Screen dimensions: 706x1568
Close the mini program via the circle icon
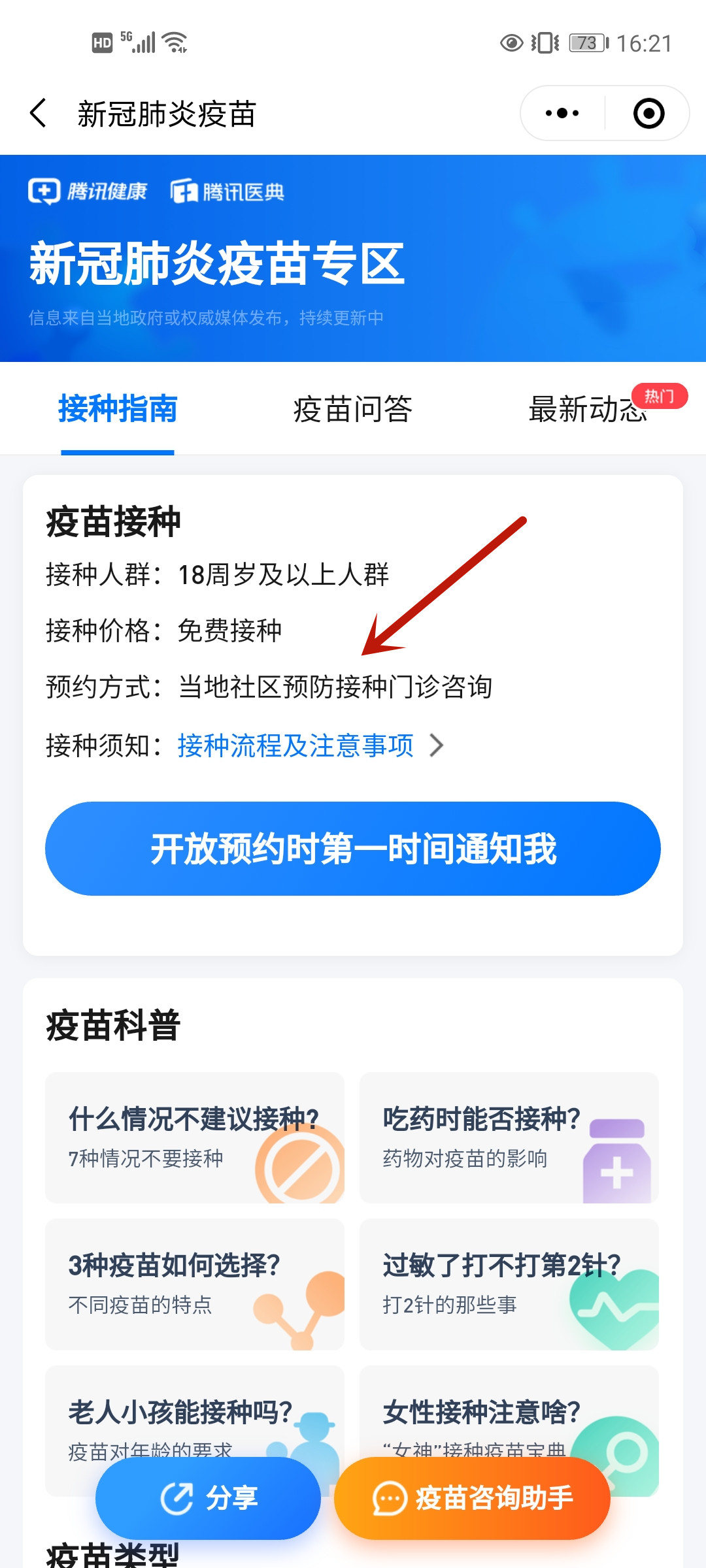(x=648, y=114)
